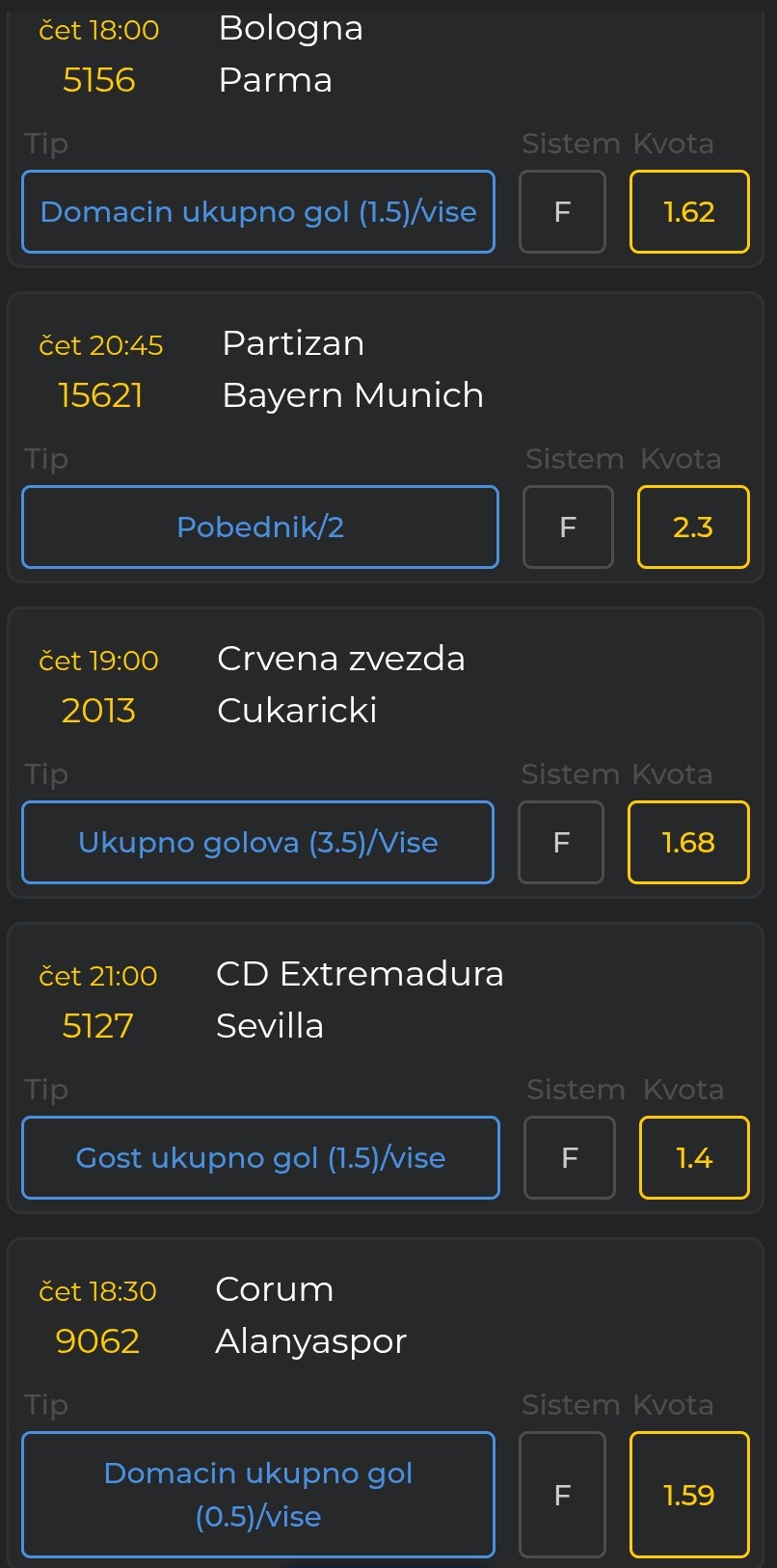777x1568 pixels.
Task: Toggle system F for Partizan–Bayern Munich
Action: [568, 527]
